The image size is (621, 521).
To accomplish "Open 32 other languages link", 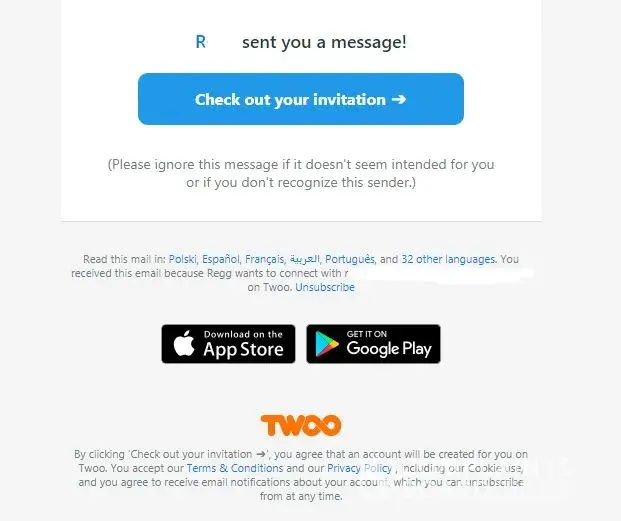I will 448,259.
